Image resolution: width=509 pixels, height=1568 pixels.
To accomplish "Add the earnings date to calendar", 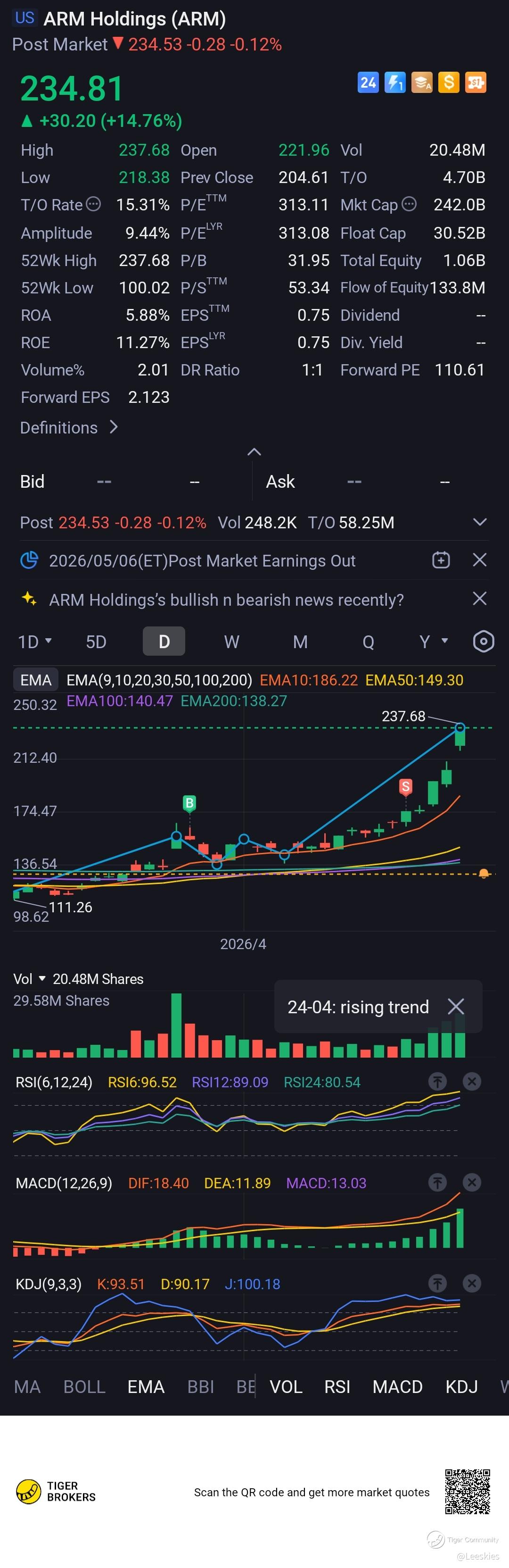I will click(441, 560).
